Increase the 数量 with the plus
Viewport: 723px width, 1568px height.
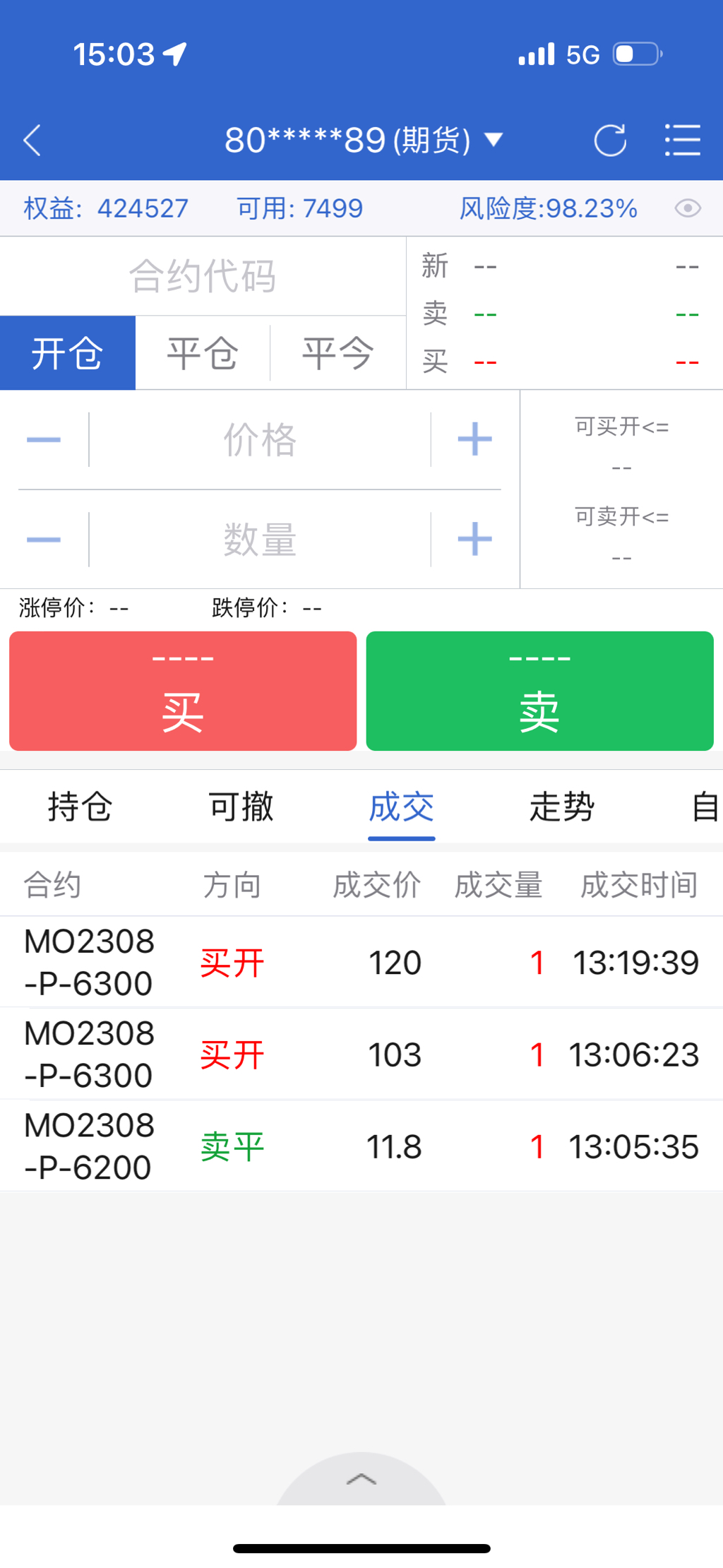coord(474,540)
